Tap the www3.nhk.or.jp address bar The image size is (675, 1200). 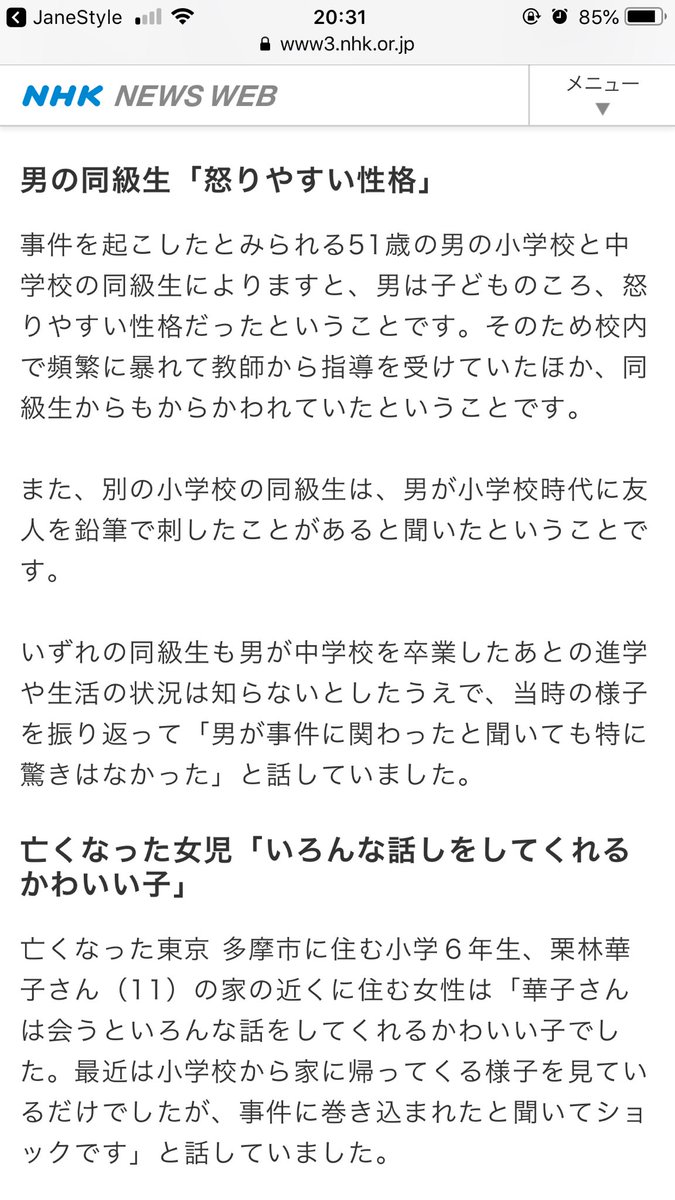(337, 44)
